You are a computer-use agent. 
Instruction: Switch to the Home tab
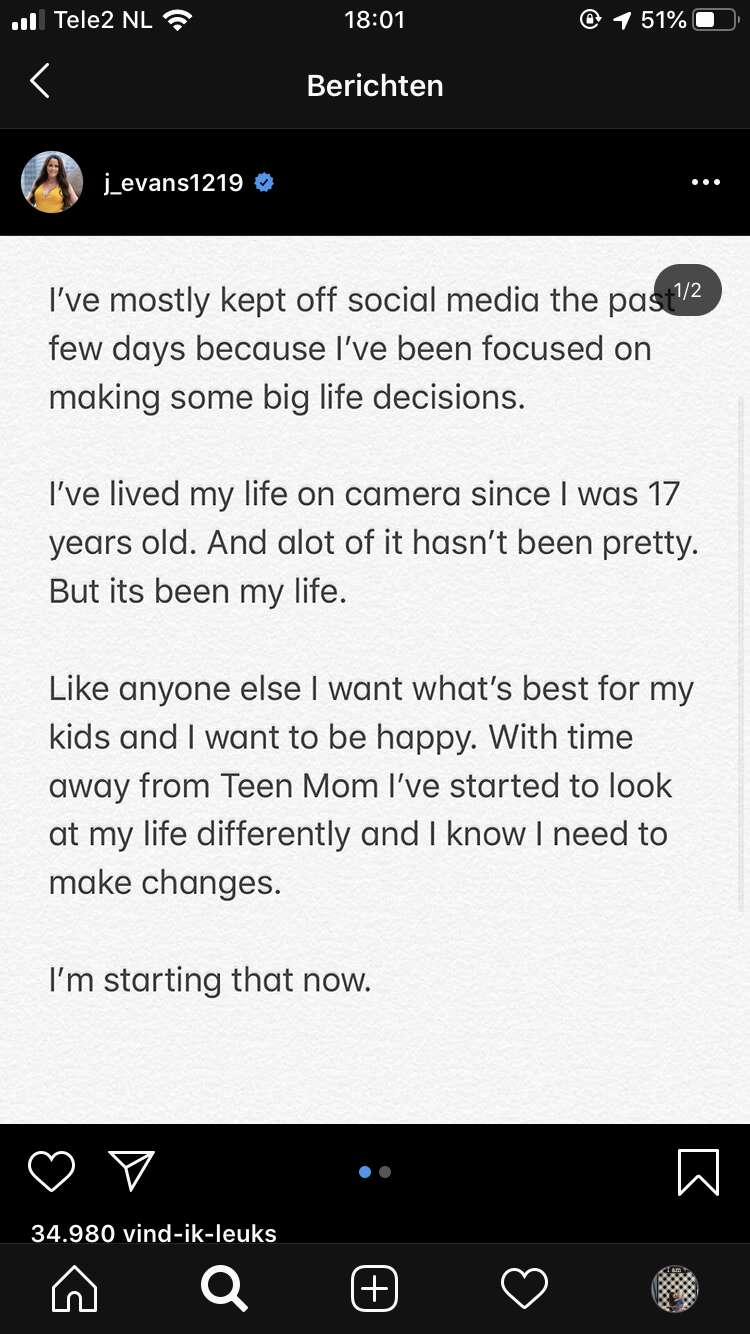pos(75,1289)
